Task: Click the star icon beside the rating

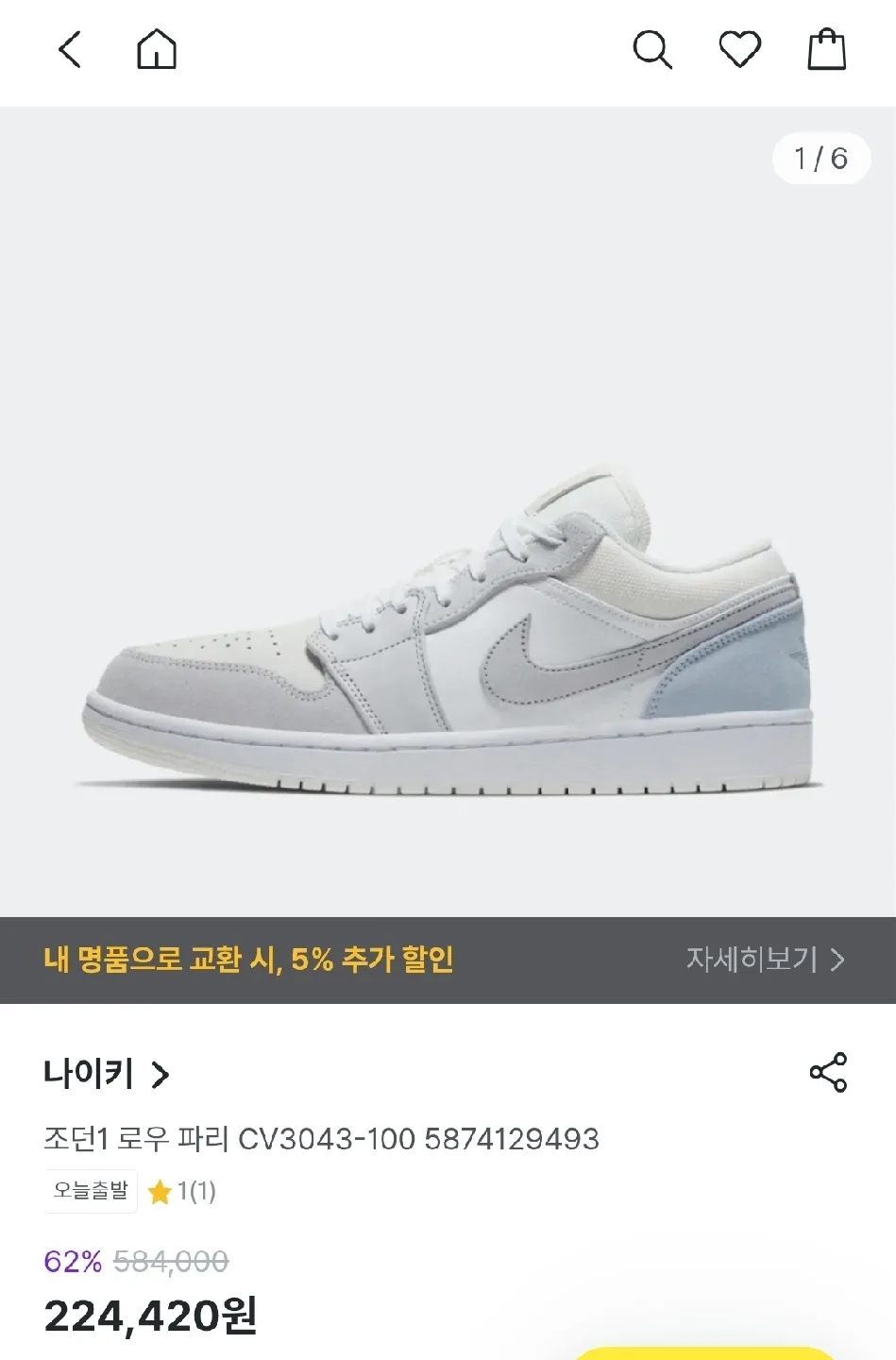Action: 161,1191
